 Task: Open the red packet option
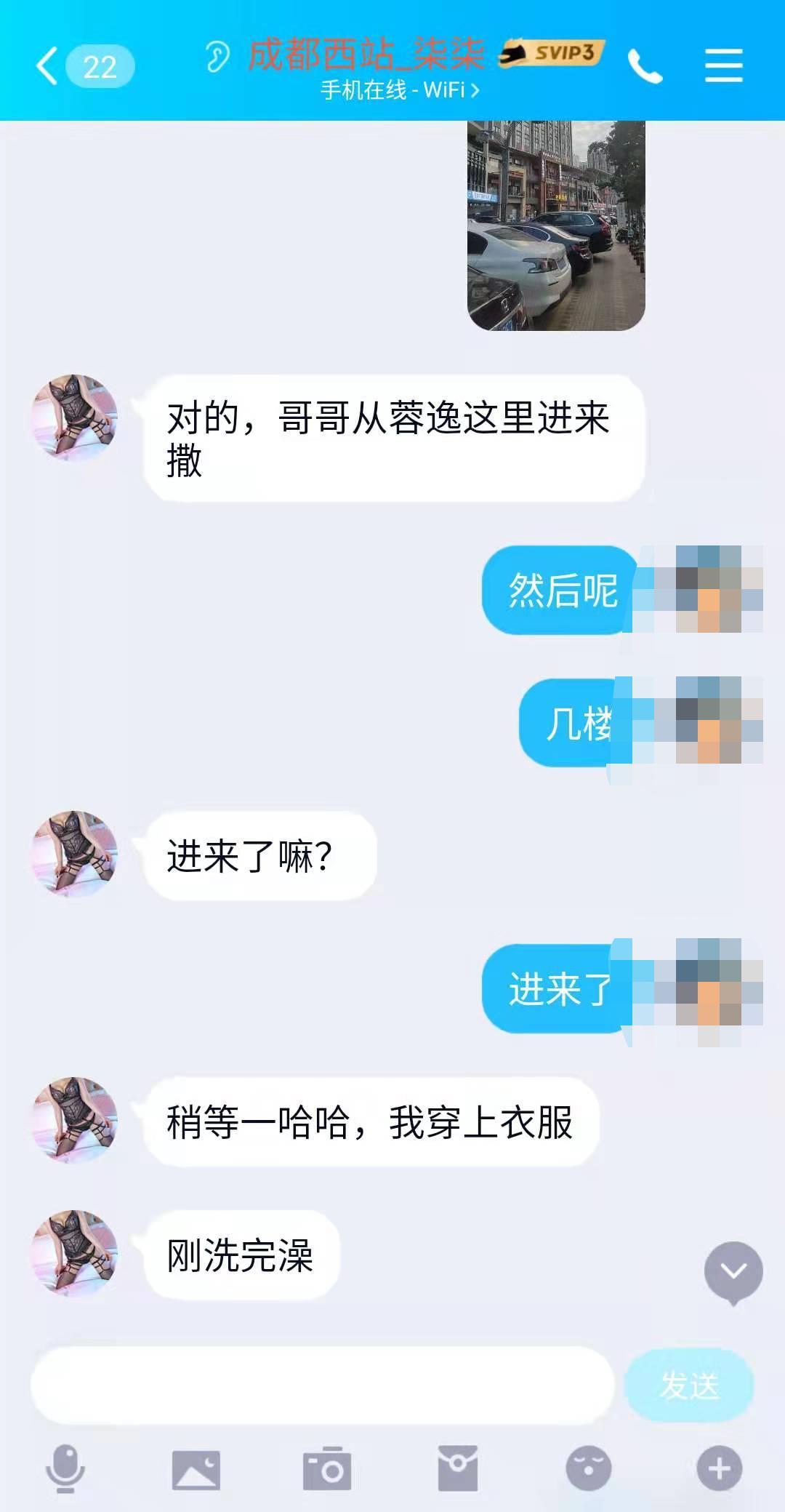(458, 1469)
